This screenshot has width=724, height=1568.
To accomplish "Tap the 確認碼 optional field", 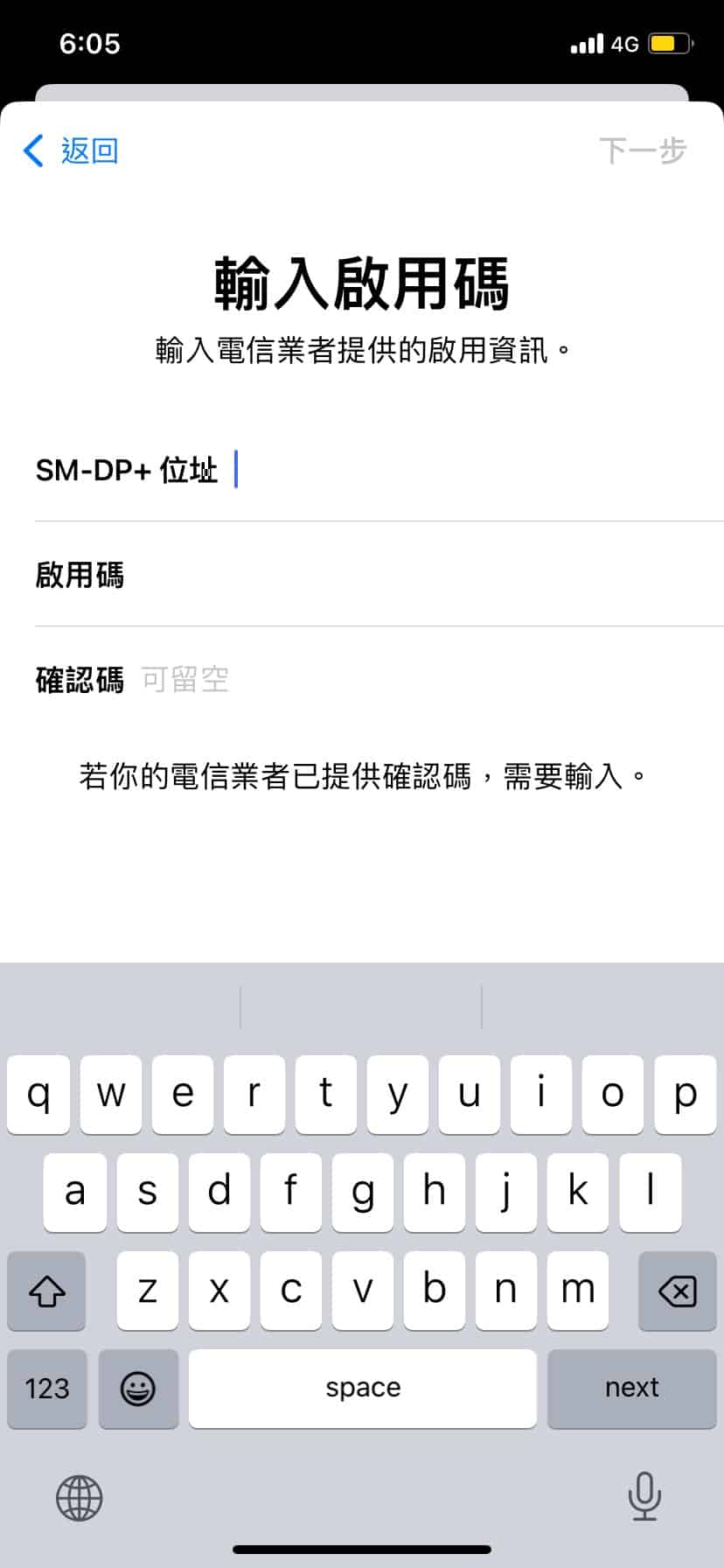I will click(x=420, y=680).
